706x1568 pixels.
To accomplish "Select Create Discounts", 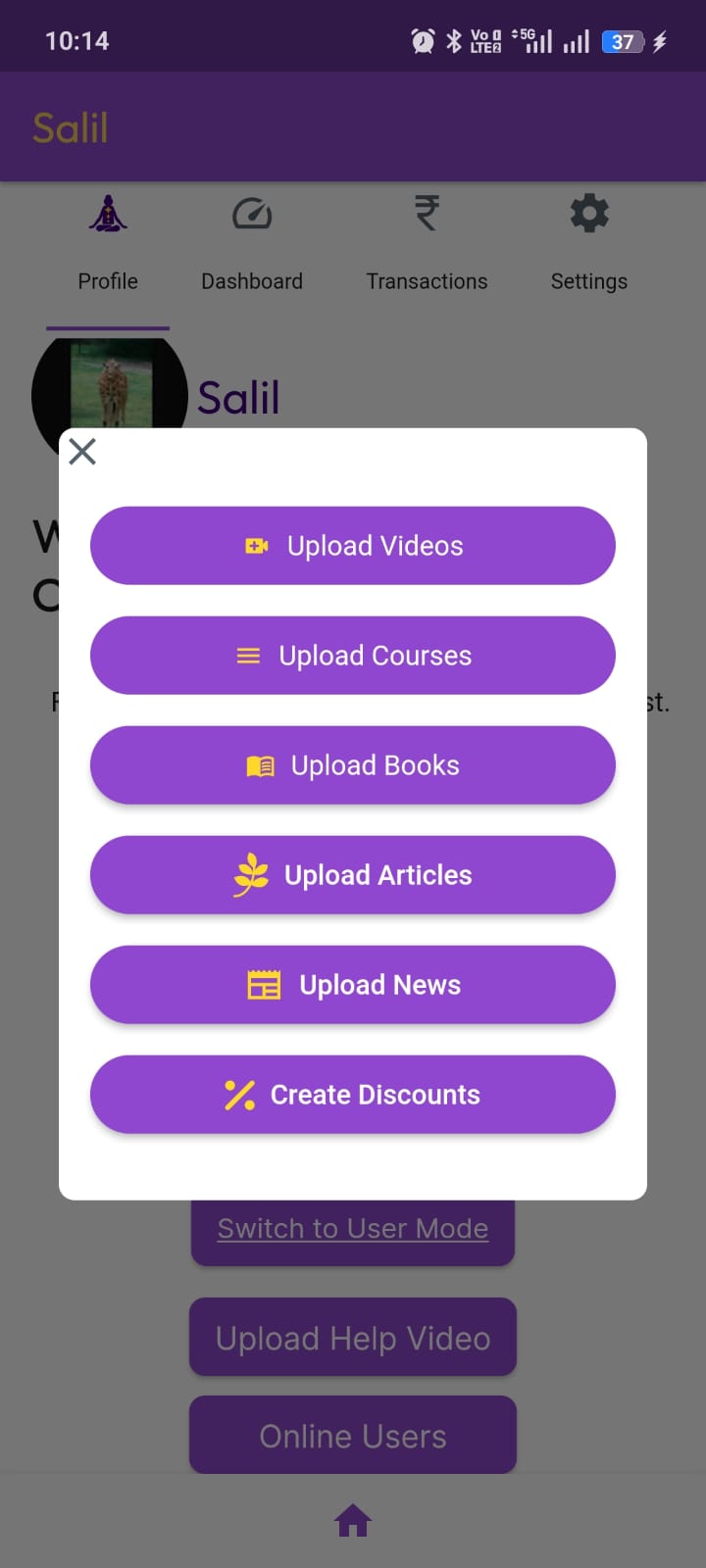I will pos(353,1095).
